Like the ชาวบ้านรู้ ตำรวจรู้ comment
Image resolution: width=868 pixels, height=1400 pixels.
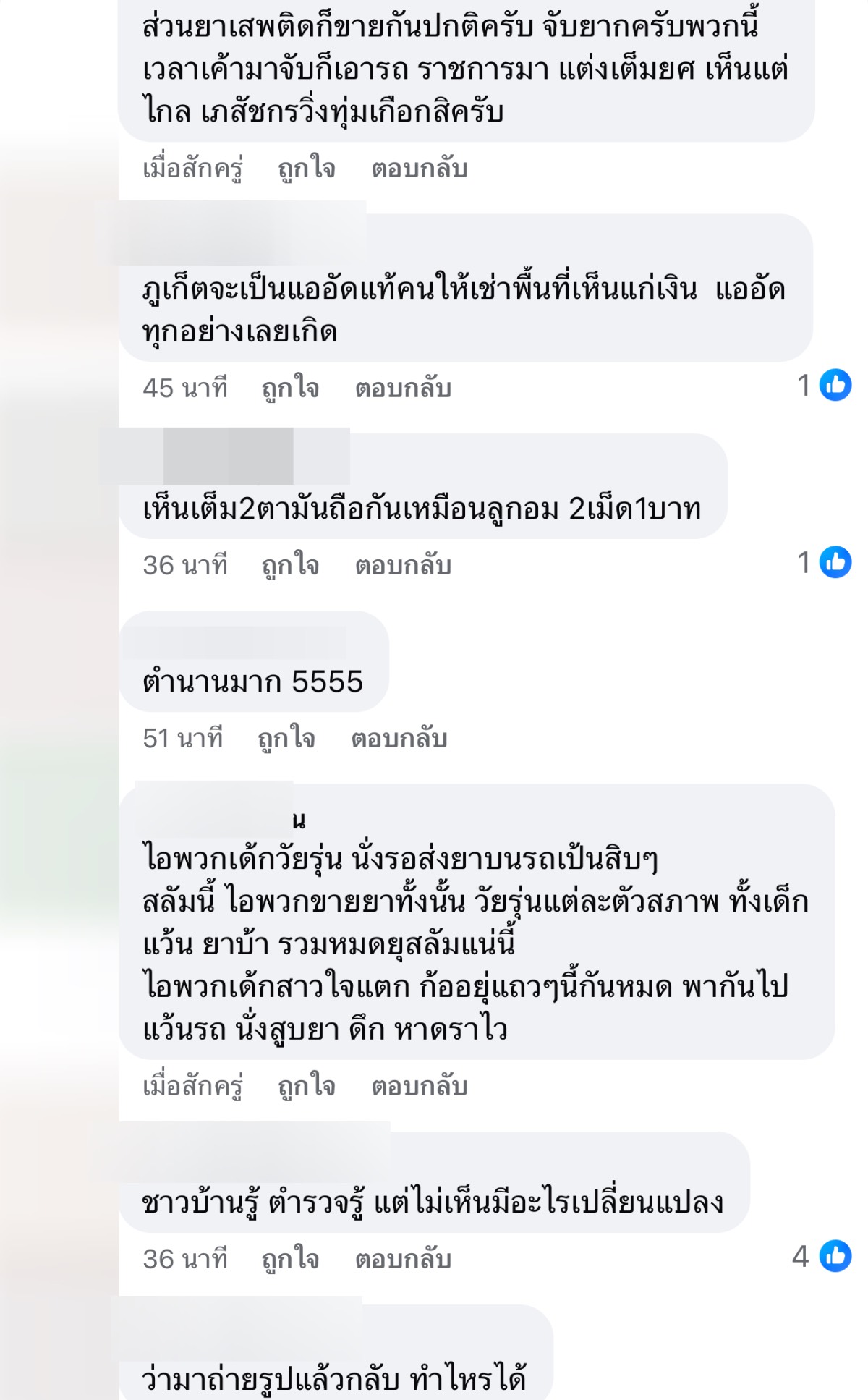pyautogui.click(x=290, y=1260)
